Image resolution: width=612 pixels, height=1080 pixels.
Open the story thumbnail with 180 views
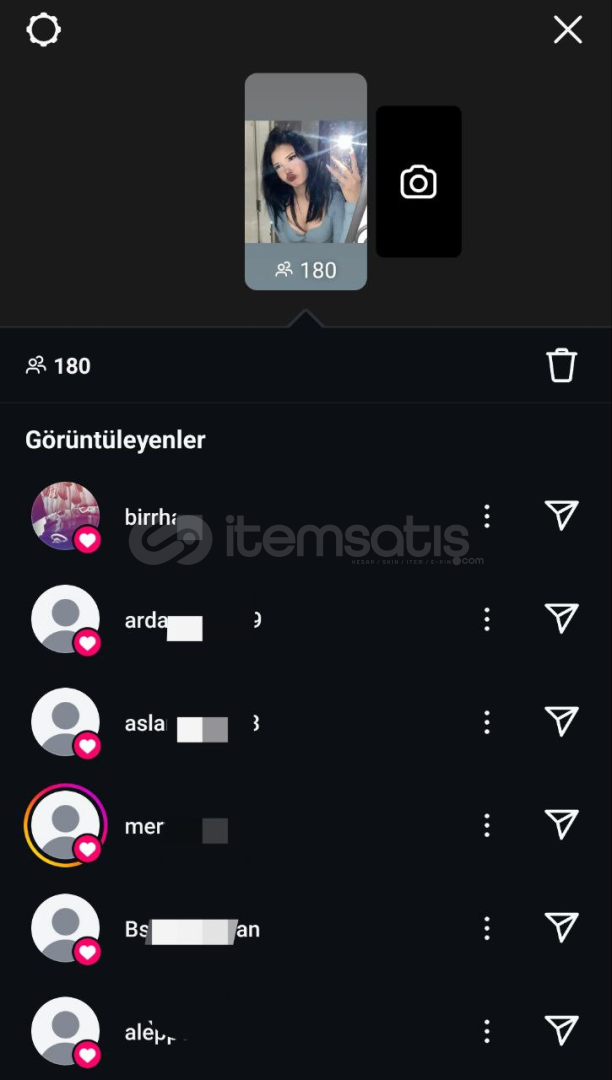(306, 182)
